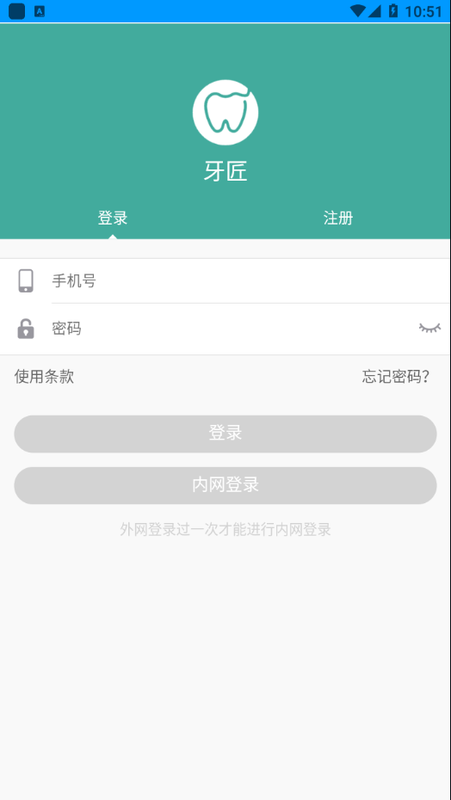Viewport: 451px width, 800px height.
Task: Toggle password visibility eye icon
Action: (x=430, y=328)
